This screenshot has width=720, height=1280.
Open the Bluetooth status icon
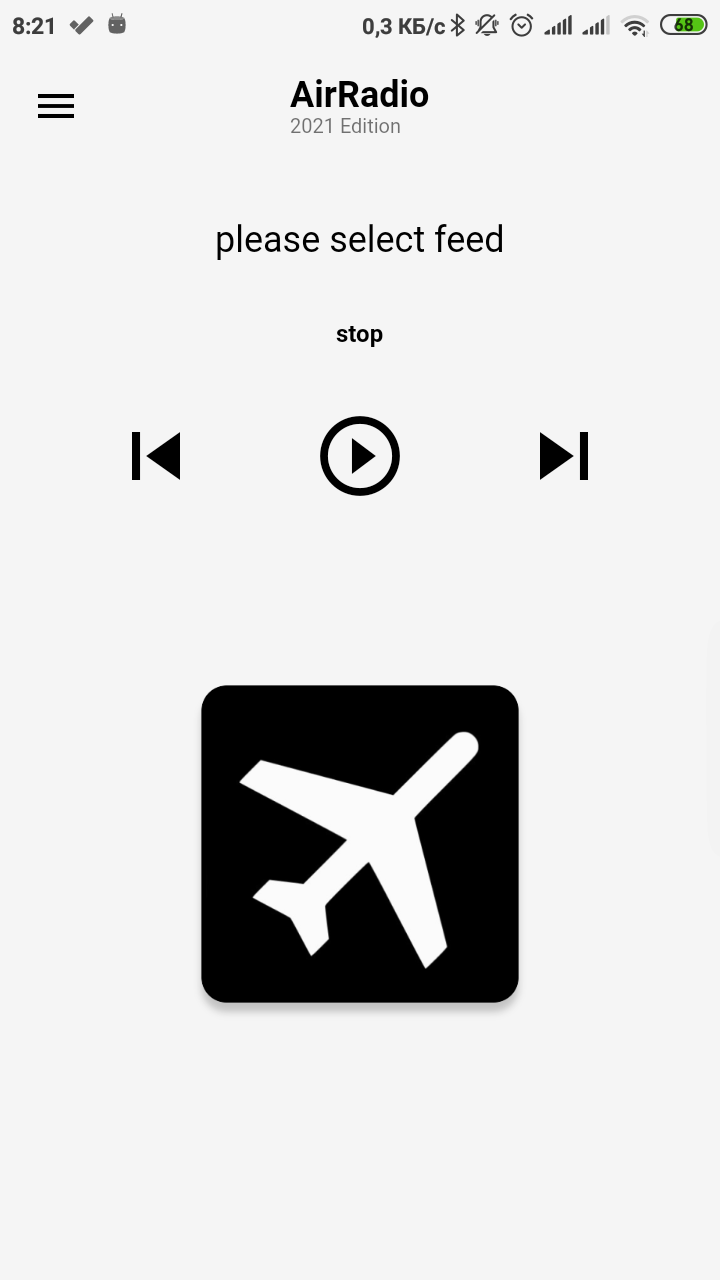tap(456, 25)
